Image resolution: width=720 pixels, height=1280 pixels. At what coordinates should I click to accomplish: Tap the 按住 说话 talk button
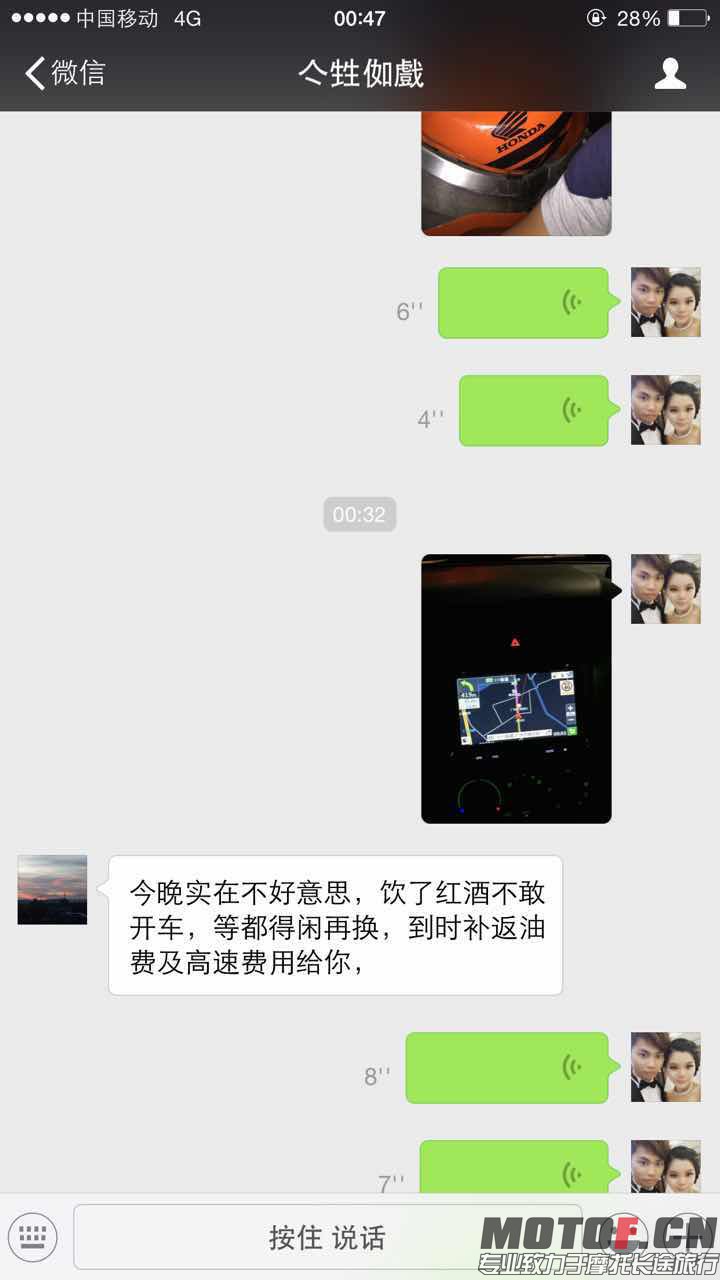(x=327, y=1237)
